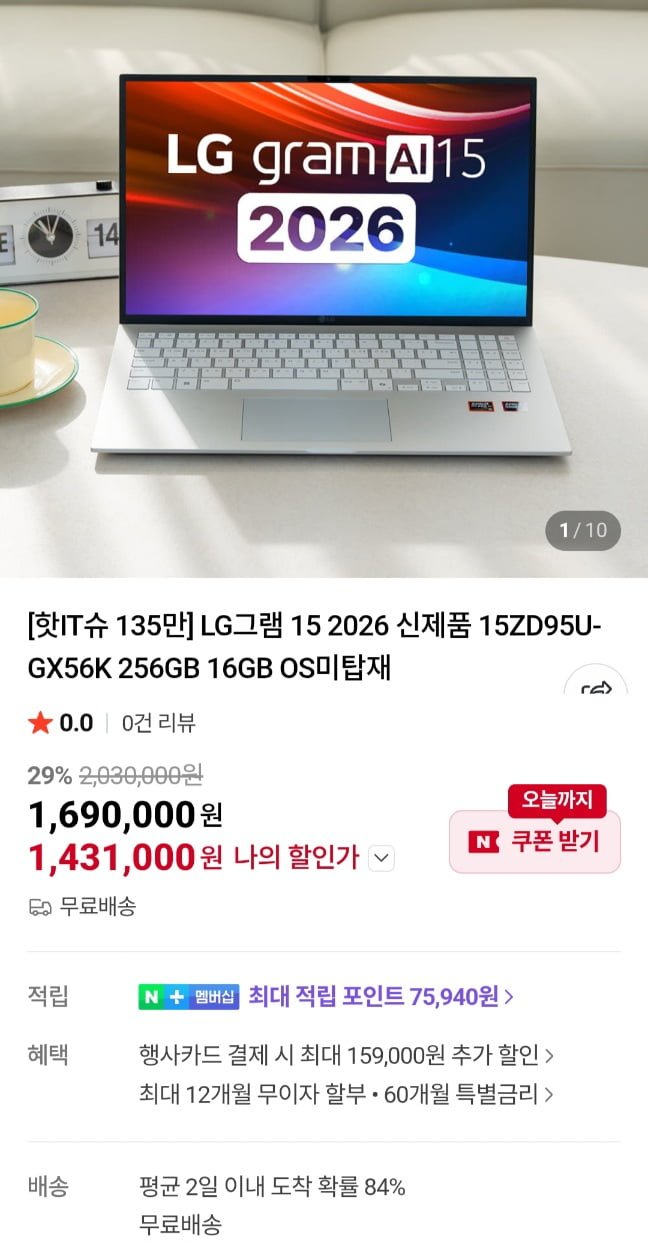Open the 0건 리뷰 reviews
Screen dimensions: 648x1243
tap(159, 723)
